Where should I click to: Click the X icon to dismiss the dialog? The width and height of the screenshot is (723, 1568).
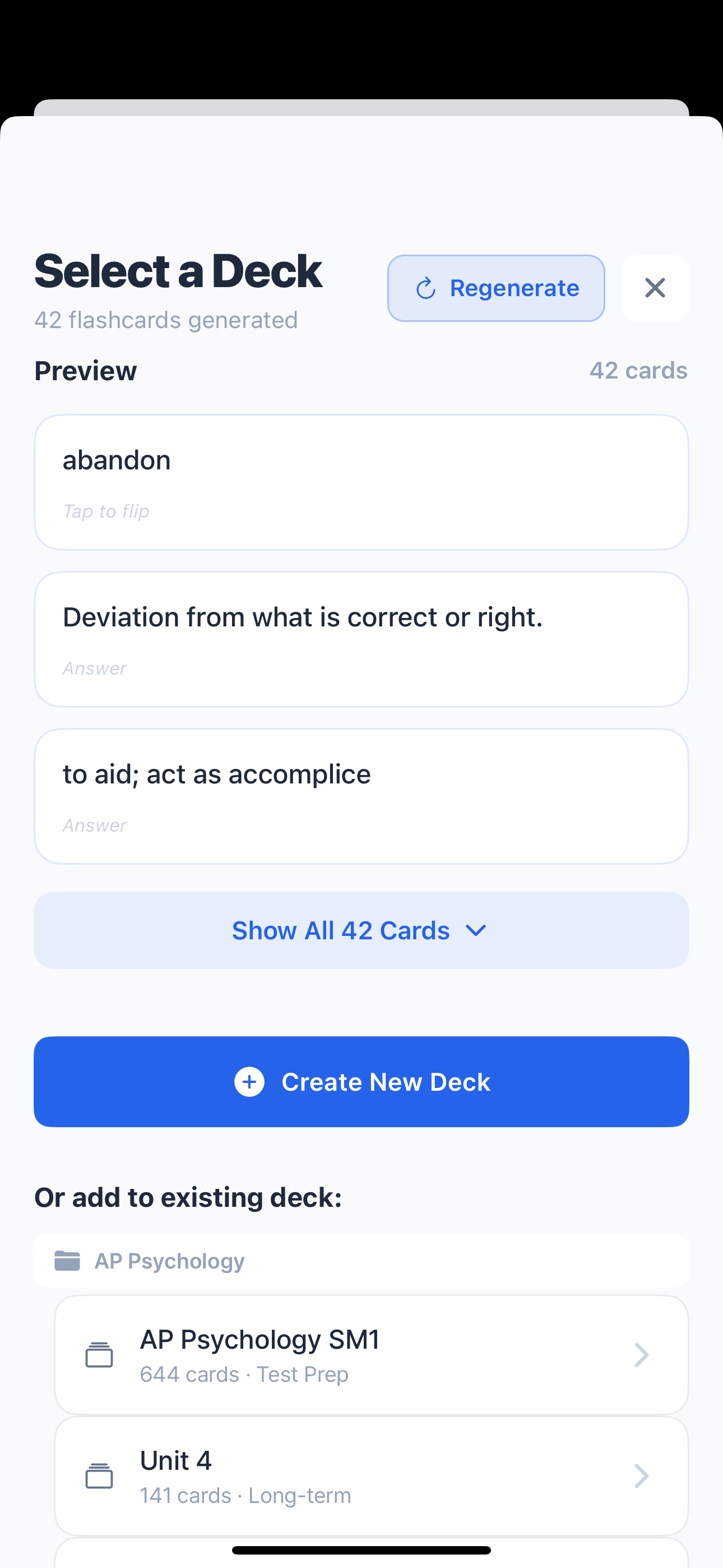coord(655,288)
